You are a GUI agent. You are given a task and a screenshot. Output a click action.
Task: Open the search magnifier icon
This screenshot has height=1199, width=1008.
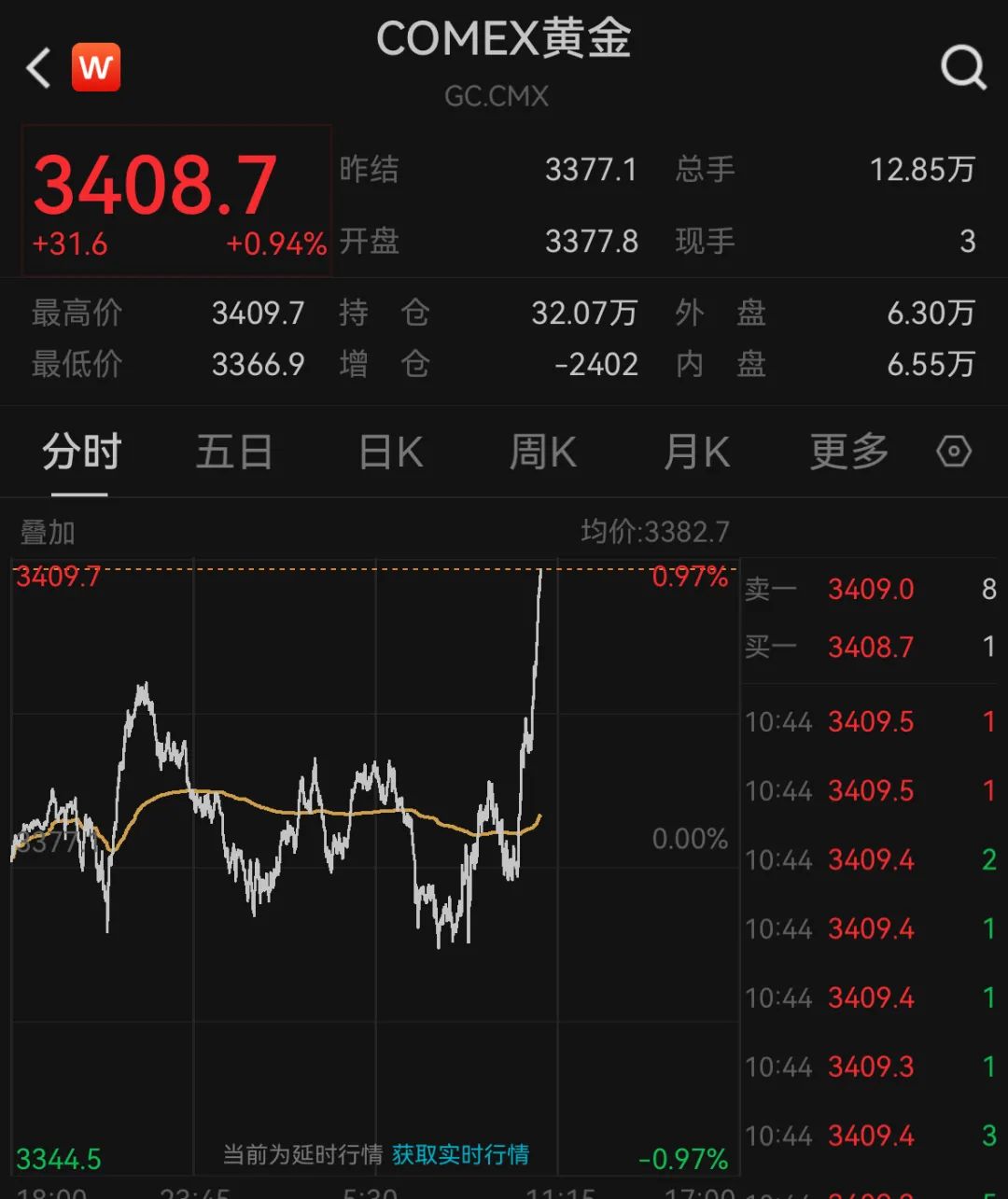(962, 68)
